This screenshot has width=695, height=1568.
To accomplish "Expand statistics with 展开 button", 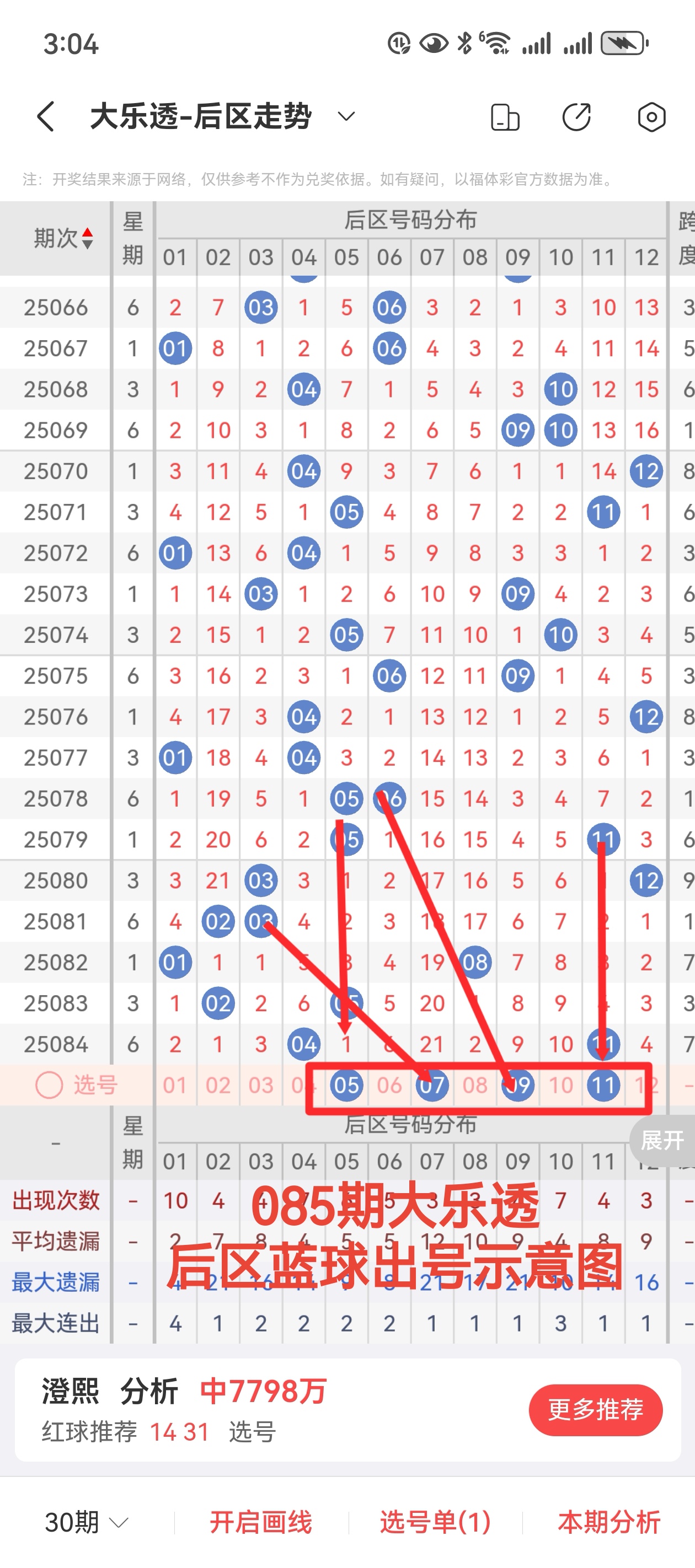I will (x=662, y=1140).
